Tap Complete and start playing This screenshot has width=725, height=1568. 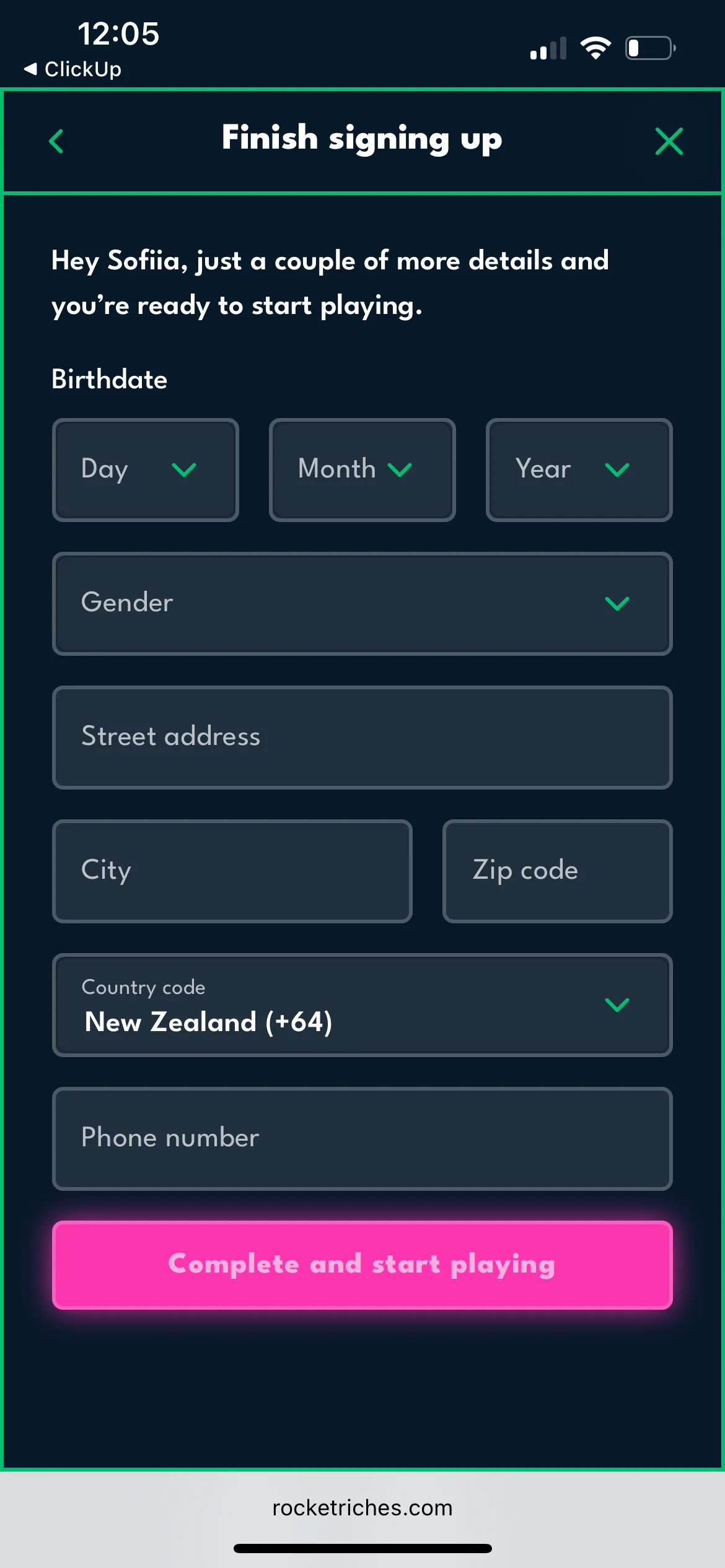point(362,1265)
